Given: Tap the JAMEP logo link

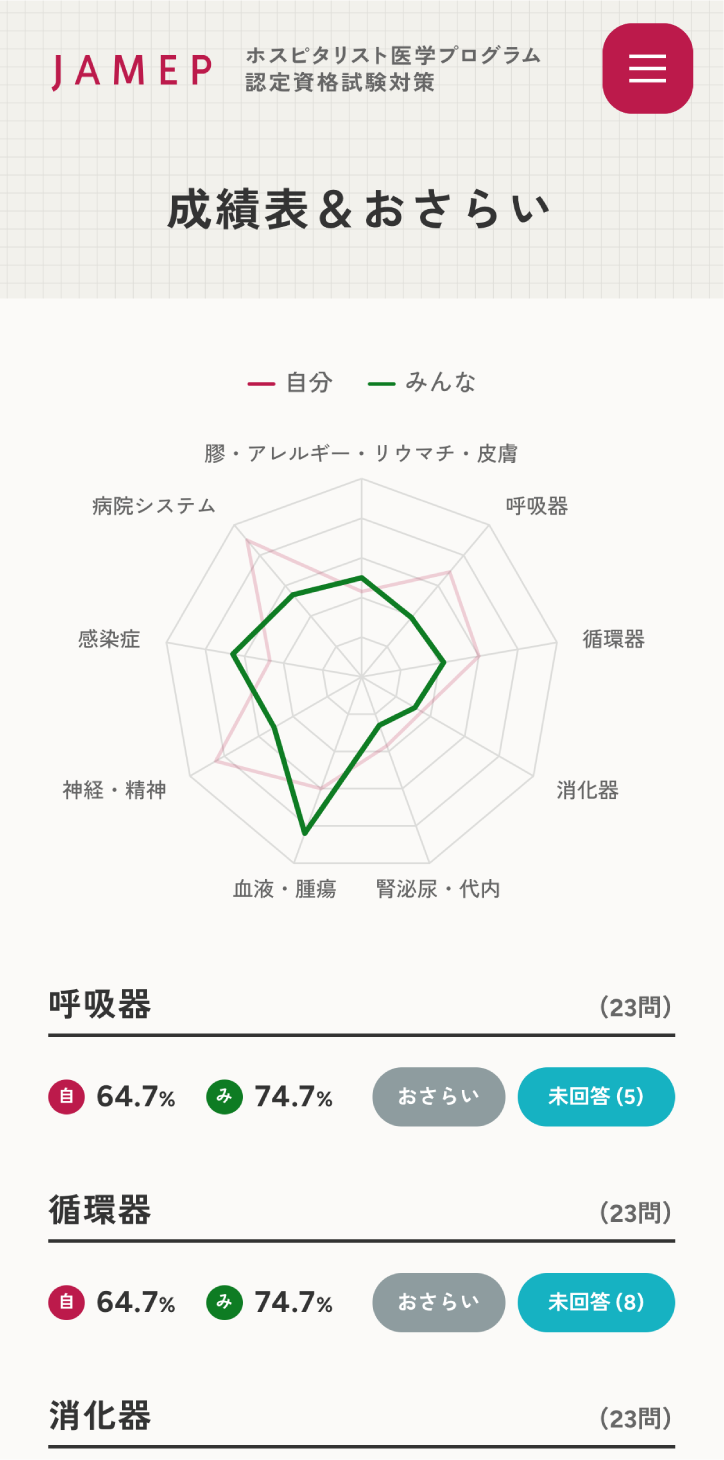Looking at the screenshot, I should [x=132, y=70].
